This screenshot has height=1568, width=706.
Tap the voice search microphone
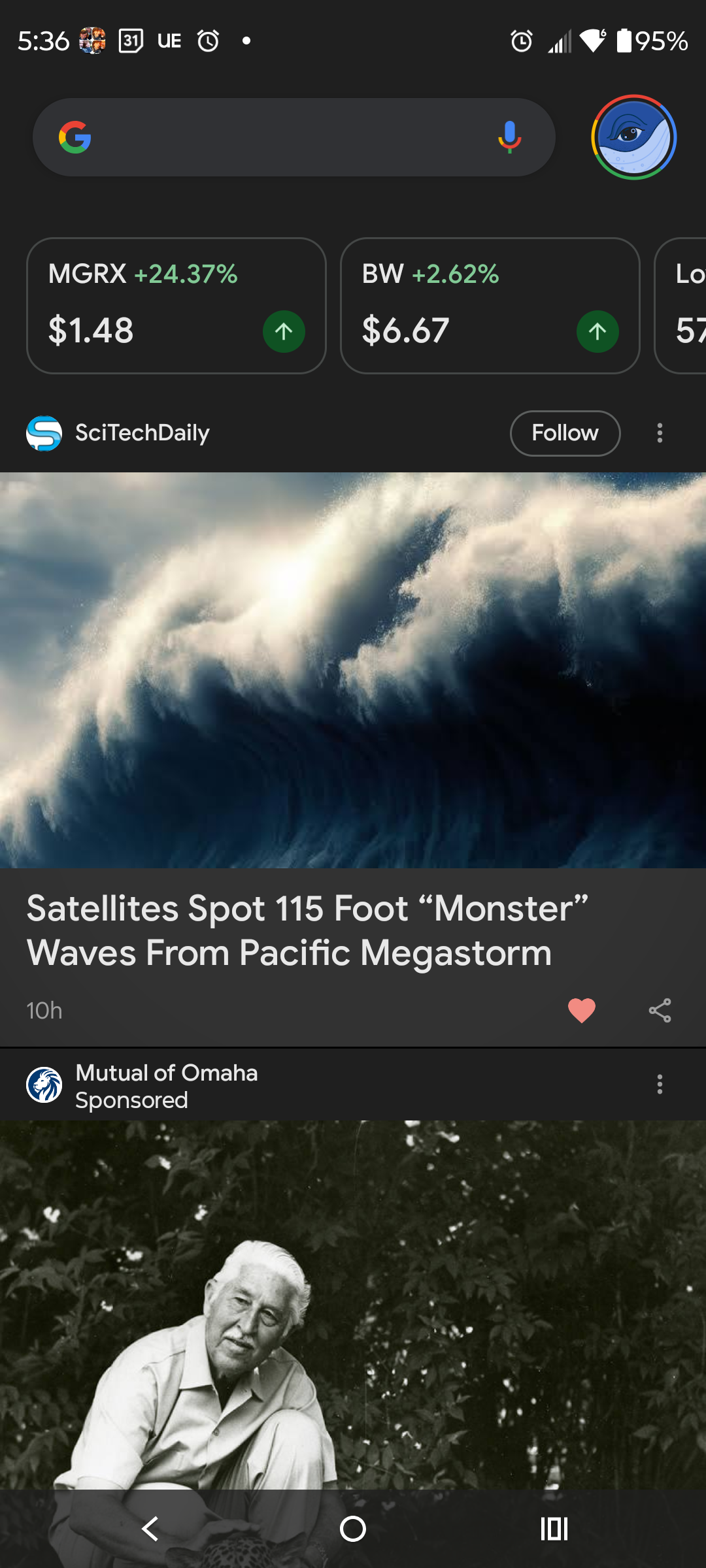pyautogui.click(x=511, y=137)
